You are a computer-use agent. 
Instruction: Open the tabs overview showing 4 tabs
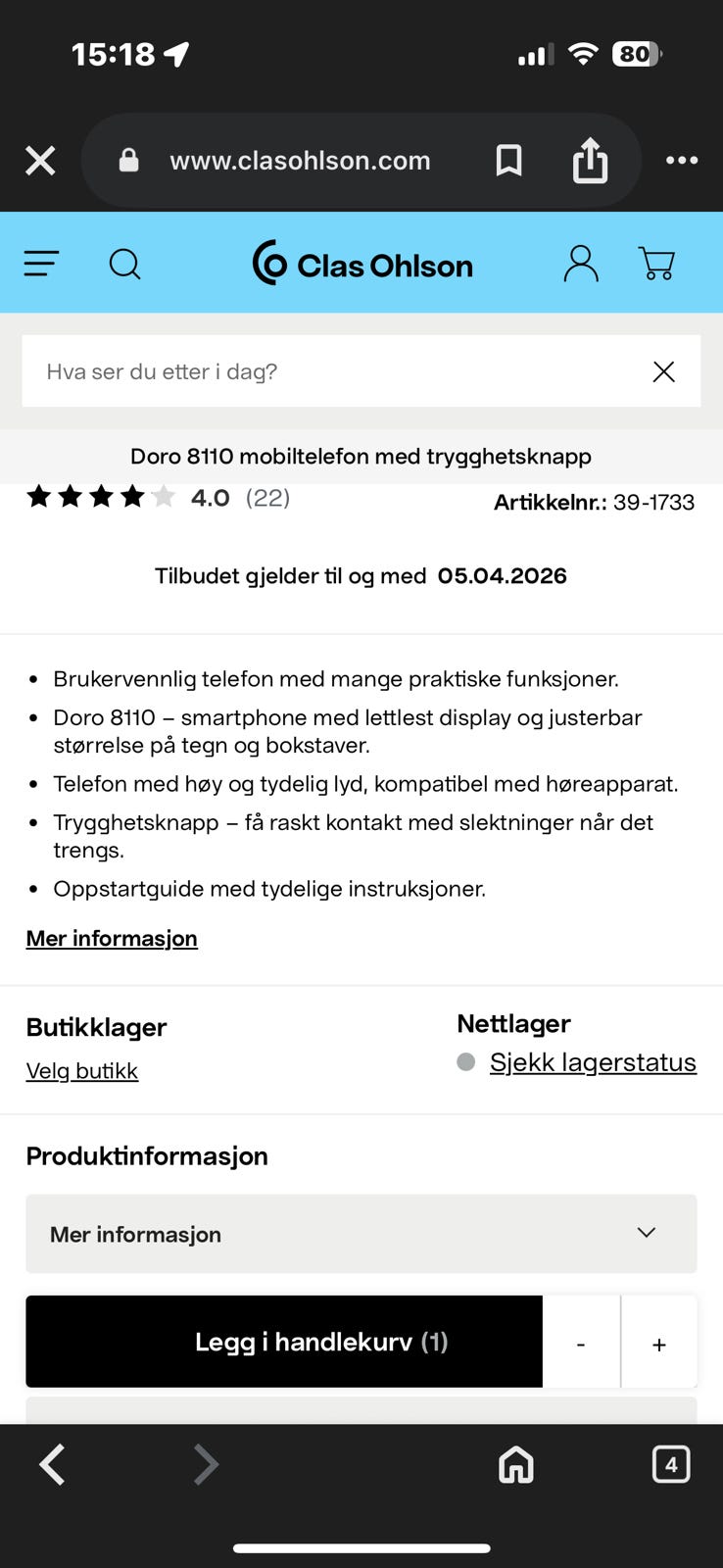pos(671,1464)
